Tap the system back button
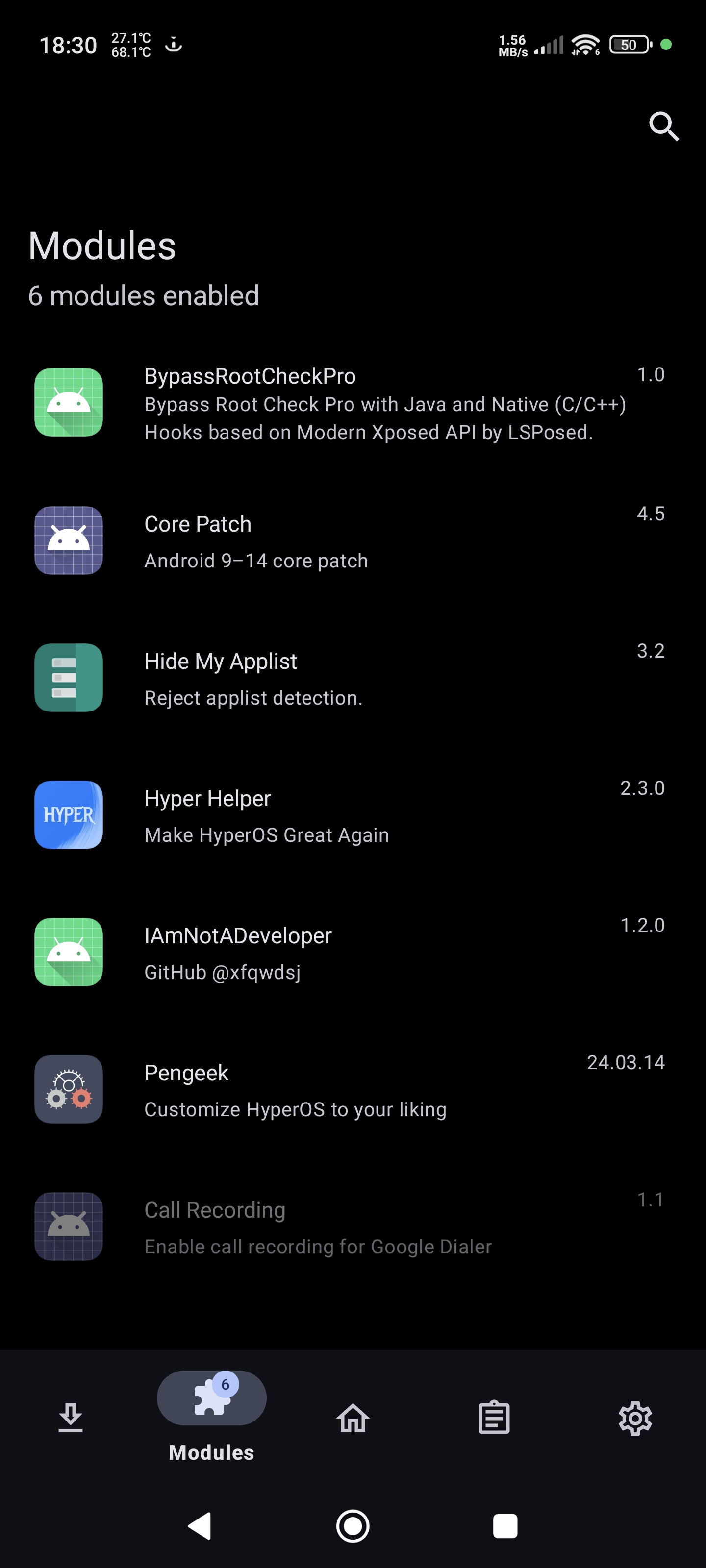The width and height of the screenshot is (706, 1568). click(200, 1526)
